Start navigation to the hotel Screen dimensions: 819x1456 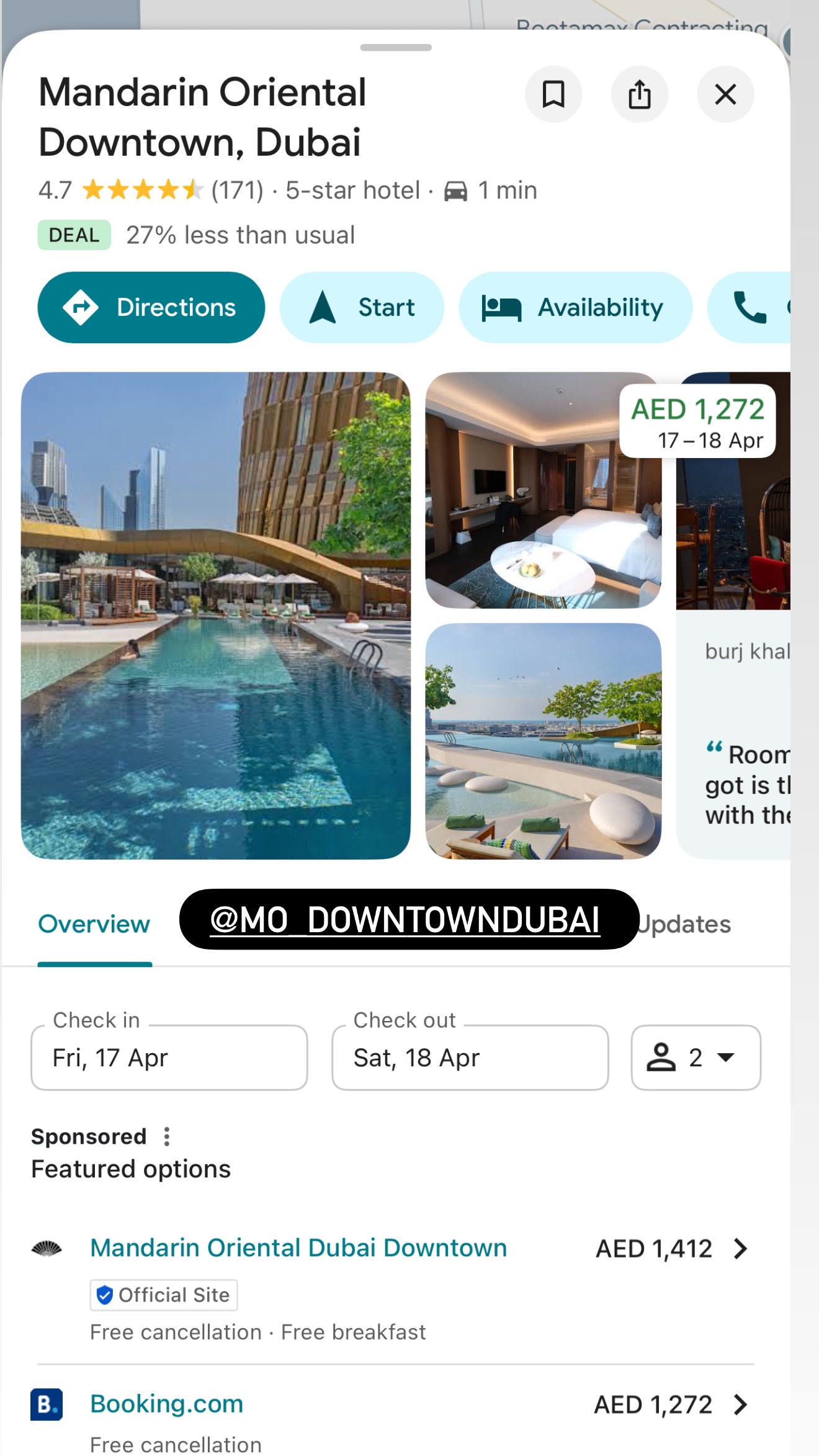(x=362, y=307)
